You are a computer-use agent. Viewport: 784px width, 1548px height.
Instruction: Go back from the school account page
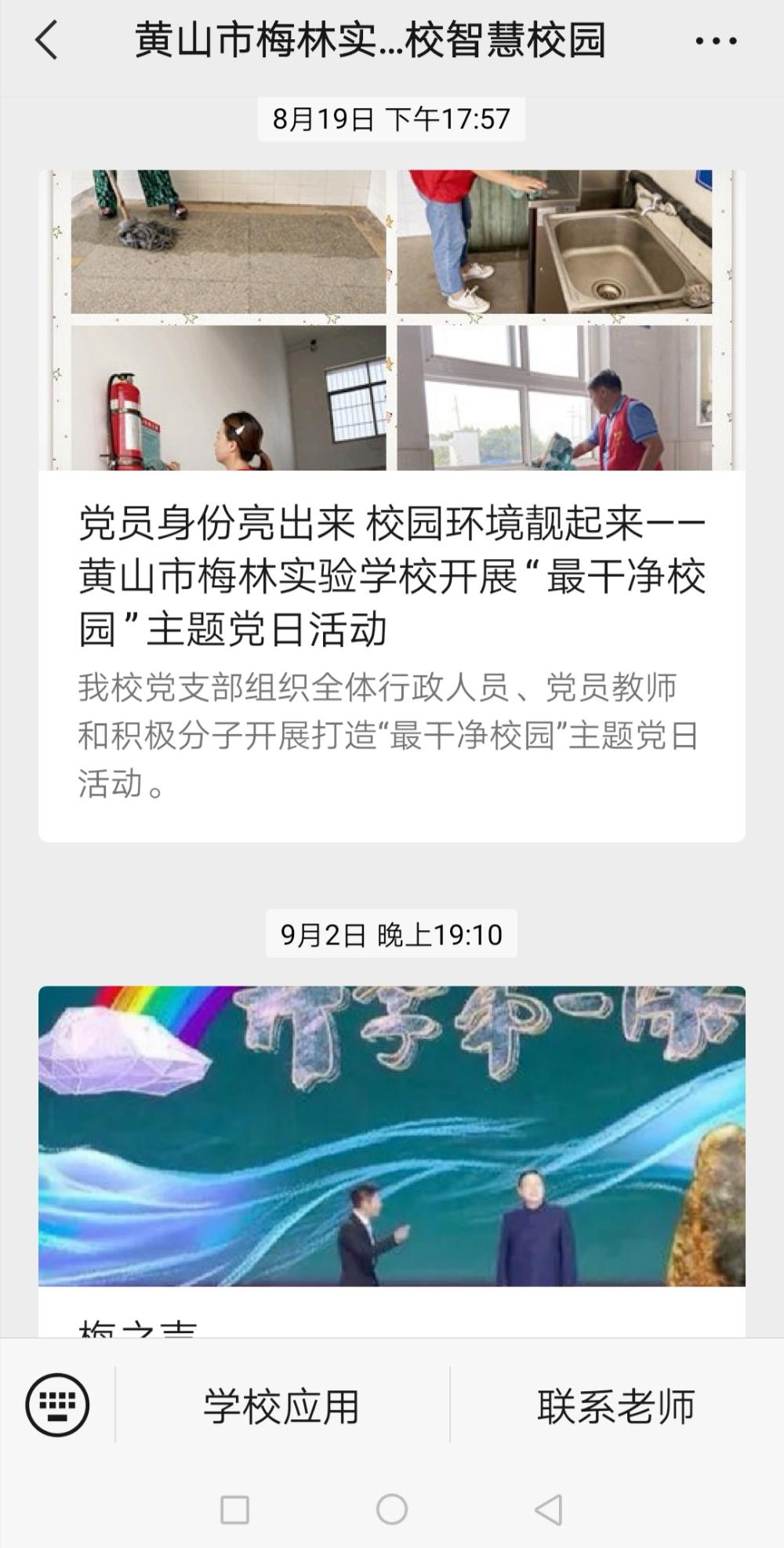[x=47, y=40]
